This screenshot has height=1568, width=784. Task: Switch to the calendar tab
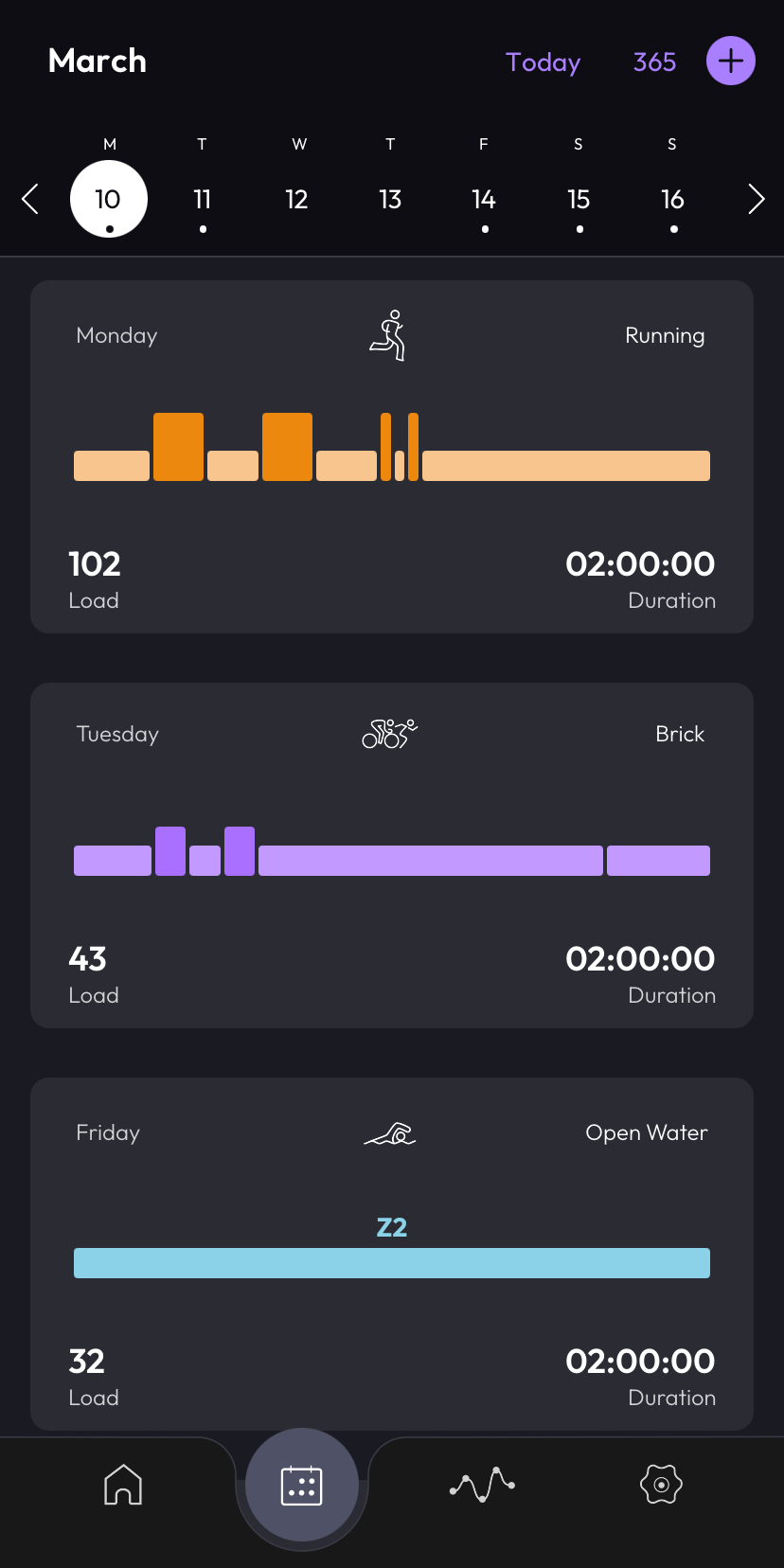(x=302, y=1485)
